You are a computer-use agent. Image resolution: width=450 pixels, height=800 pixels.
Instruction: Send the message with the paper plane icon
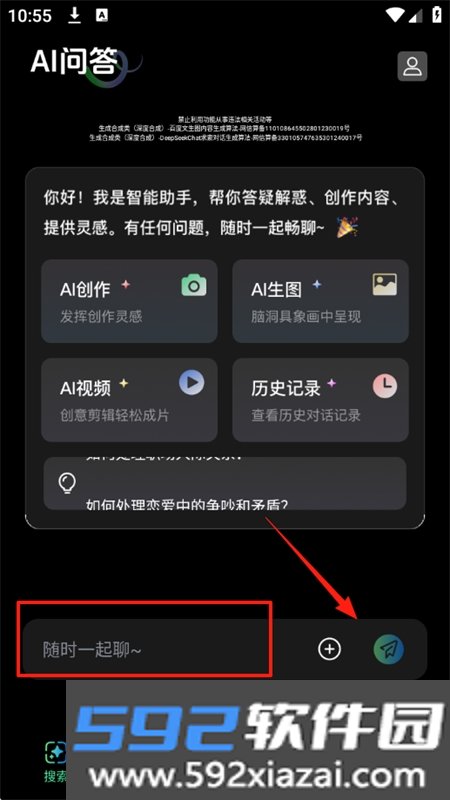pos(388,649)
